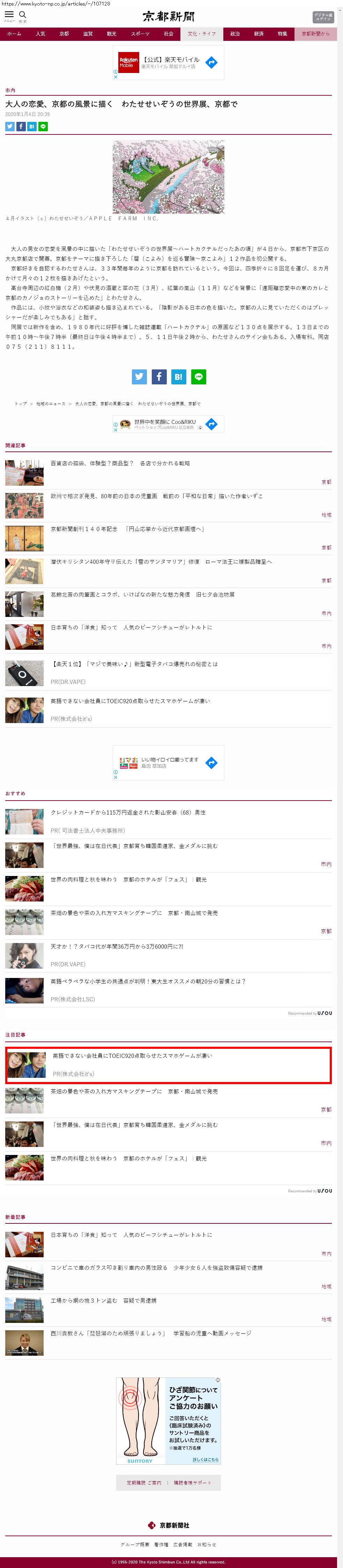Image resolution: width=343 pixels, height=1568 pixels.
Task: Switch to the 滋賀 tab
Action: 88,34
